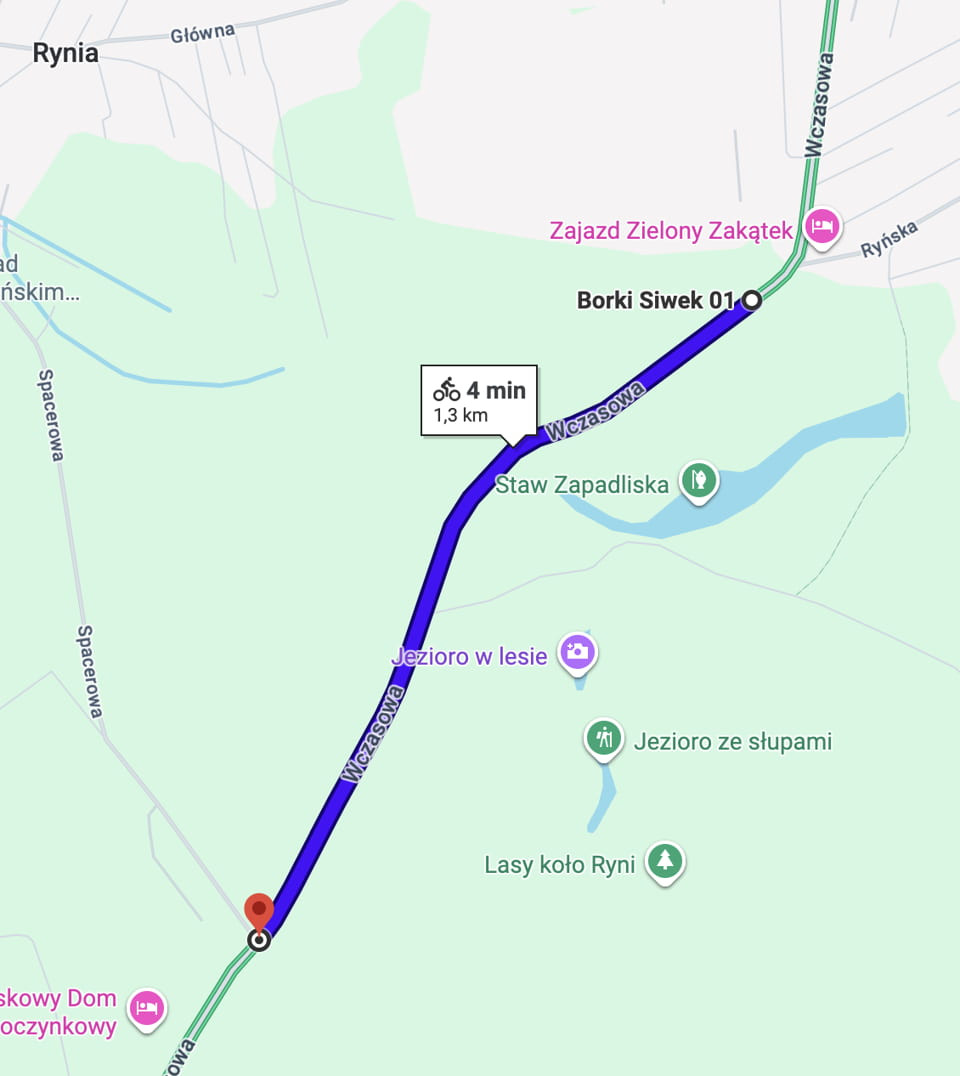The image size is (960, 1076).
Task: Open the pink hotel marker near Dom Wypoczynkowy
Action: pos(147,1006)
